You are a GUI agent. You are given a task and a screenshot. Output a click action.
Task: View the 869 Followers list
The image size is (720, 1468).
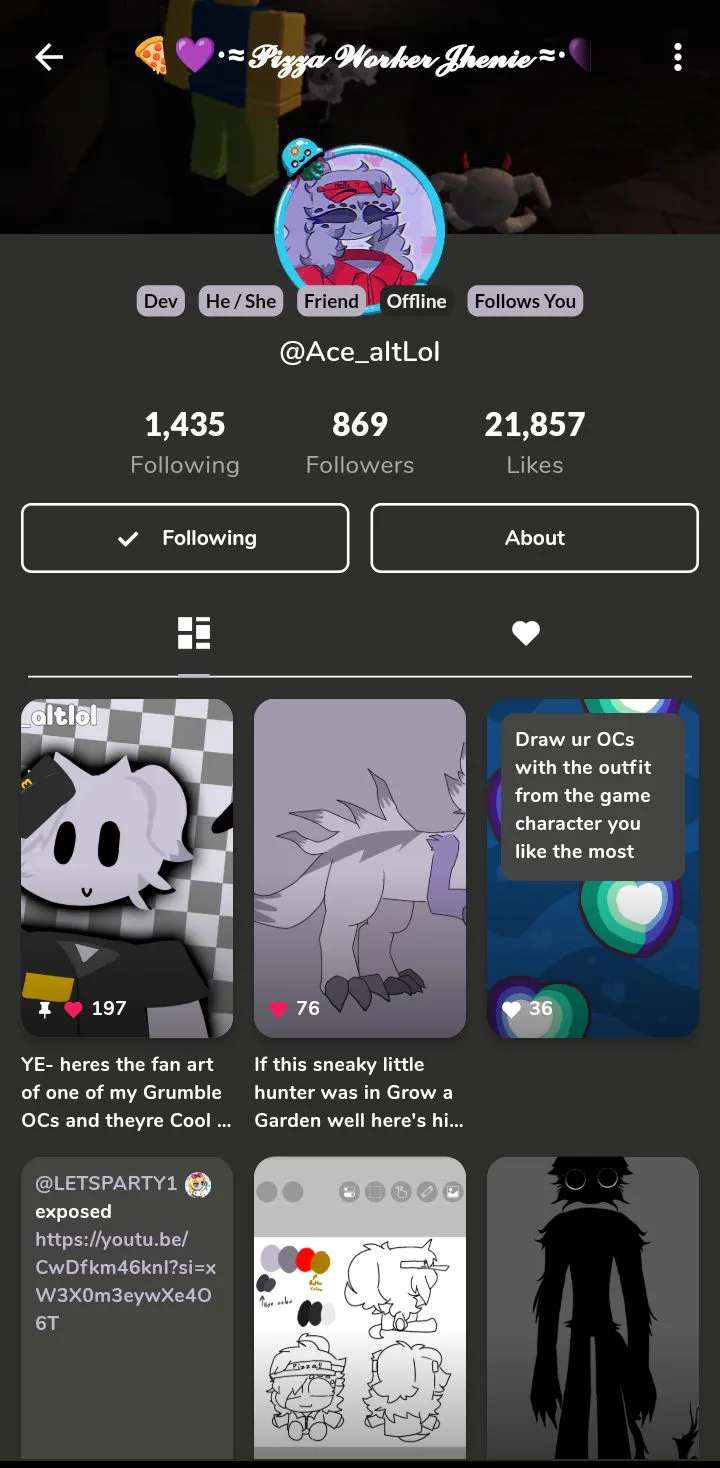coord(360,443)
